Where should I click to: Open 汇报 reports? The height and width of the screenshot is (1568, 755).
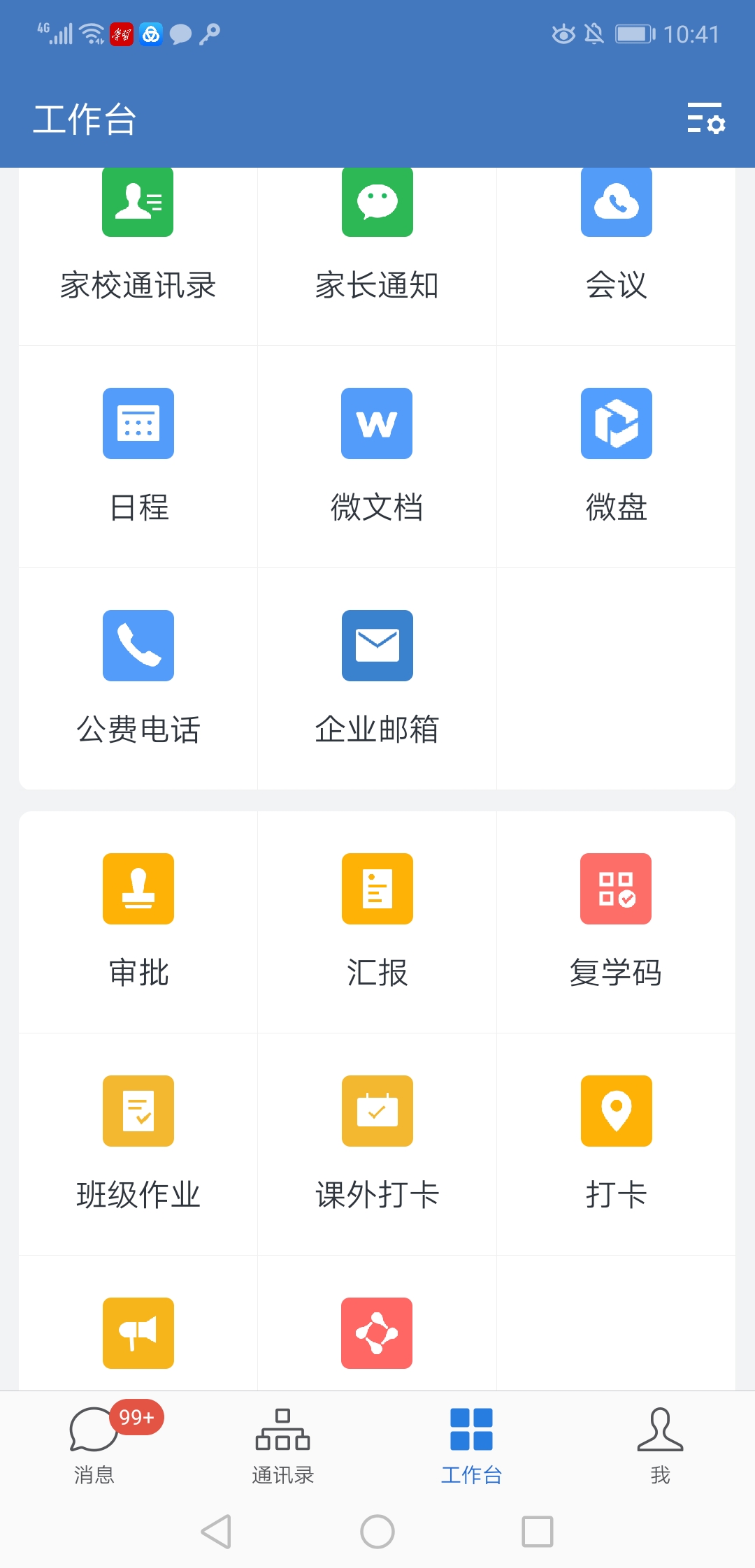tap(377, 921)
